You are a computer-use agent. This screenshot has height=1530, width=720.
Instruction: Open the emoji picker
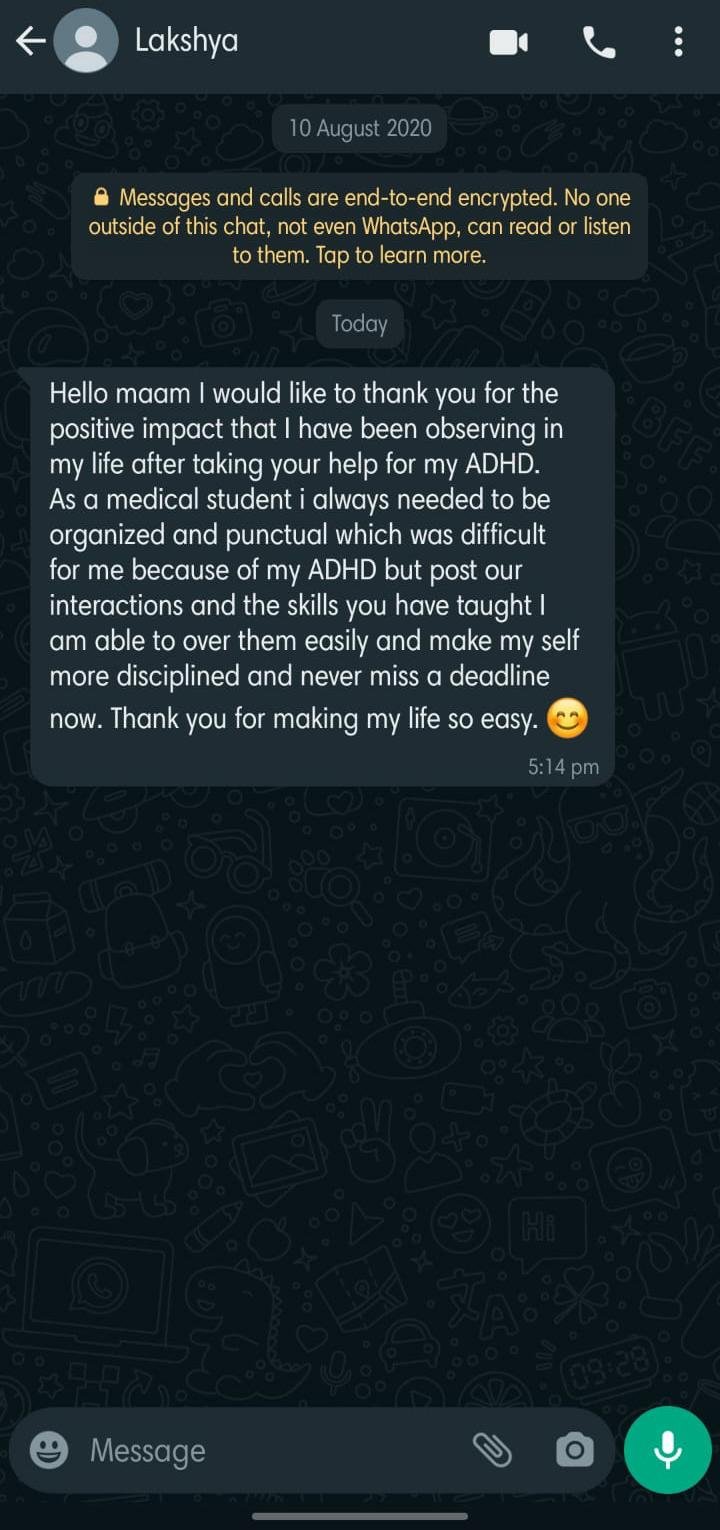(49, 1450)
